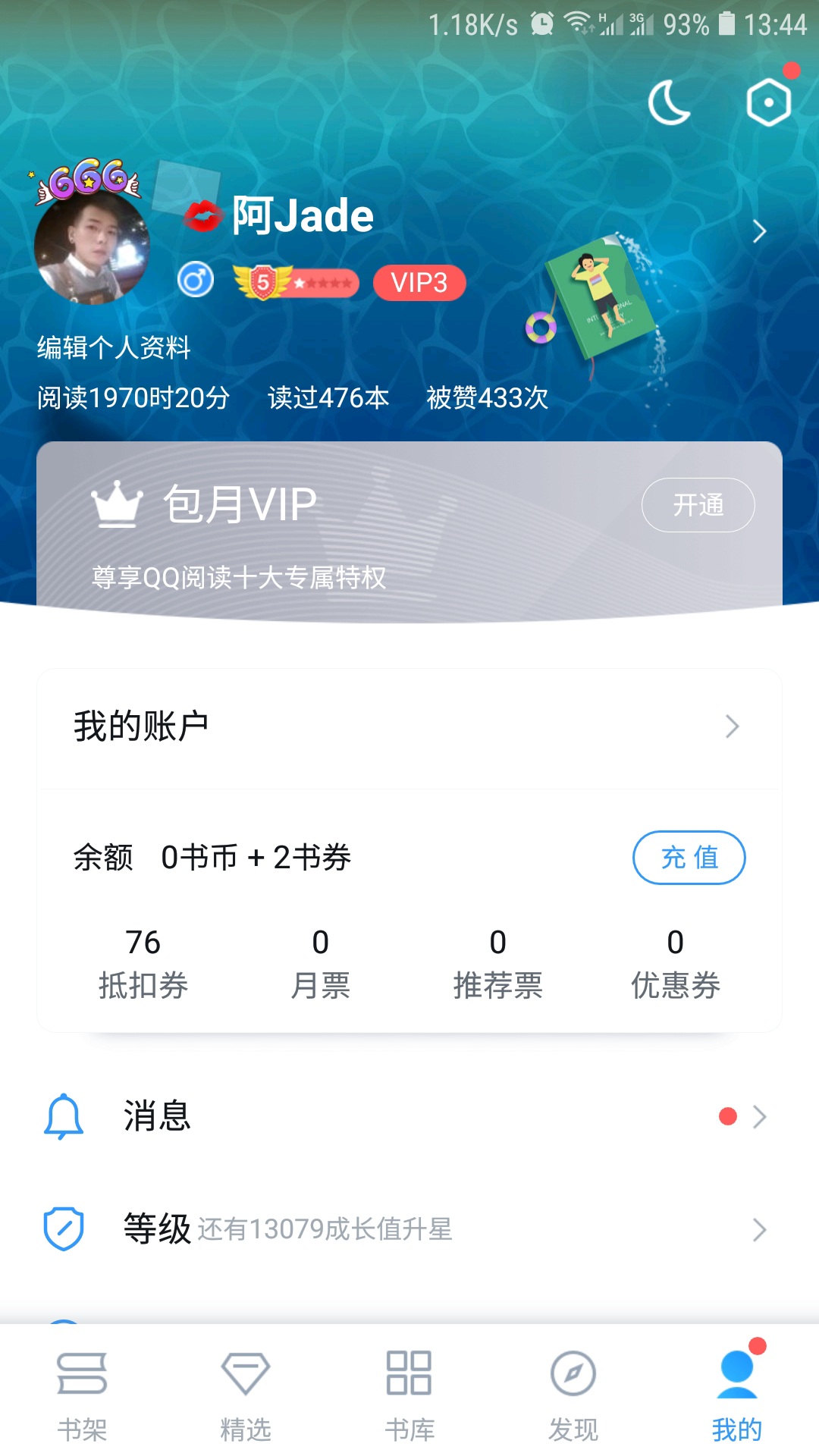Tap the profile avatar photo
Screen dimensions: 819x1456
tap(92, 246)
